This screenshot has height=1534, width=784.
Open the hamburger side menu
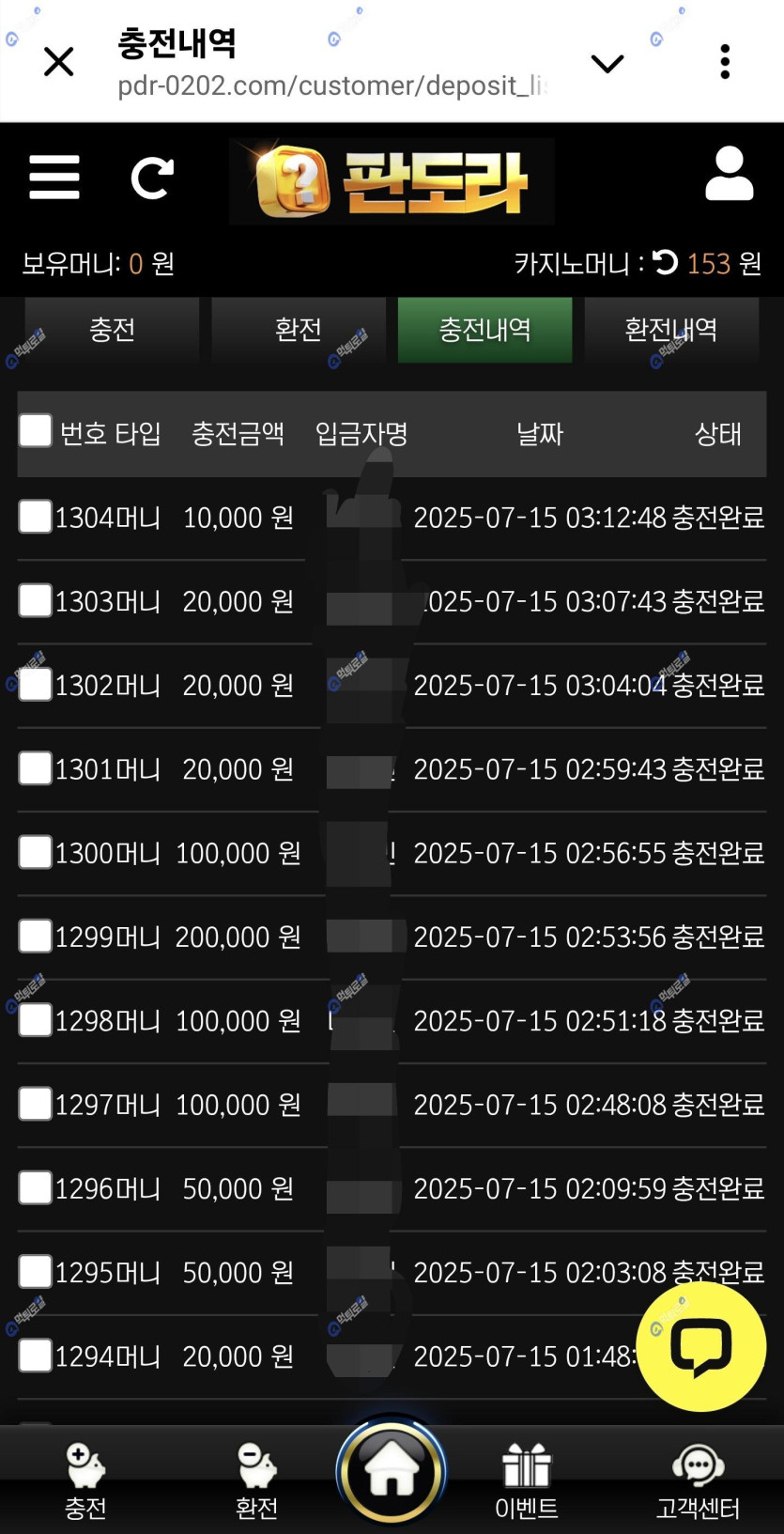pyautogui.click(x=54, y=178)
